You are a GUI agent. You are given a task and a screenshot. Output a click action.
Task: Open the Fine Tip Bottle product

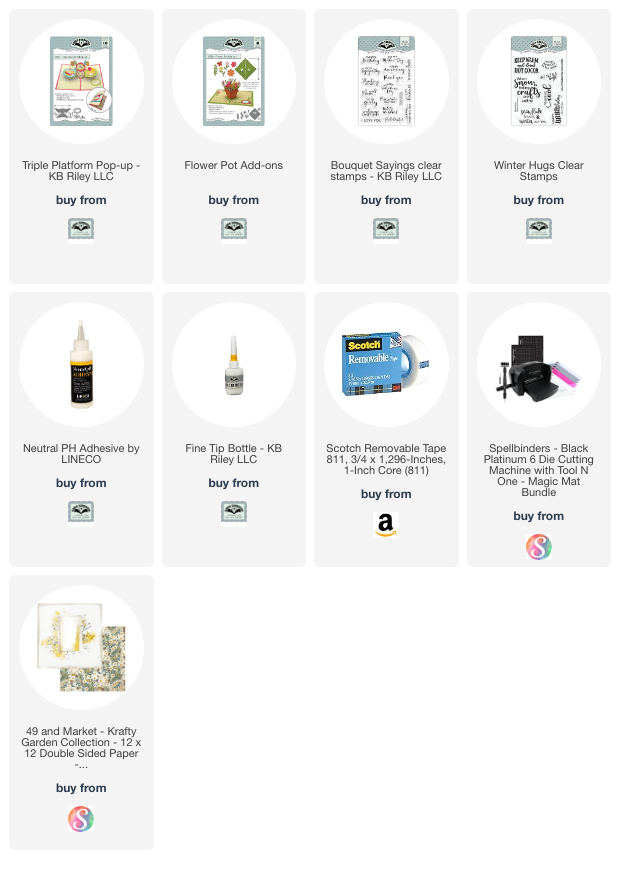point(233,363)
